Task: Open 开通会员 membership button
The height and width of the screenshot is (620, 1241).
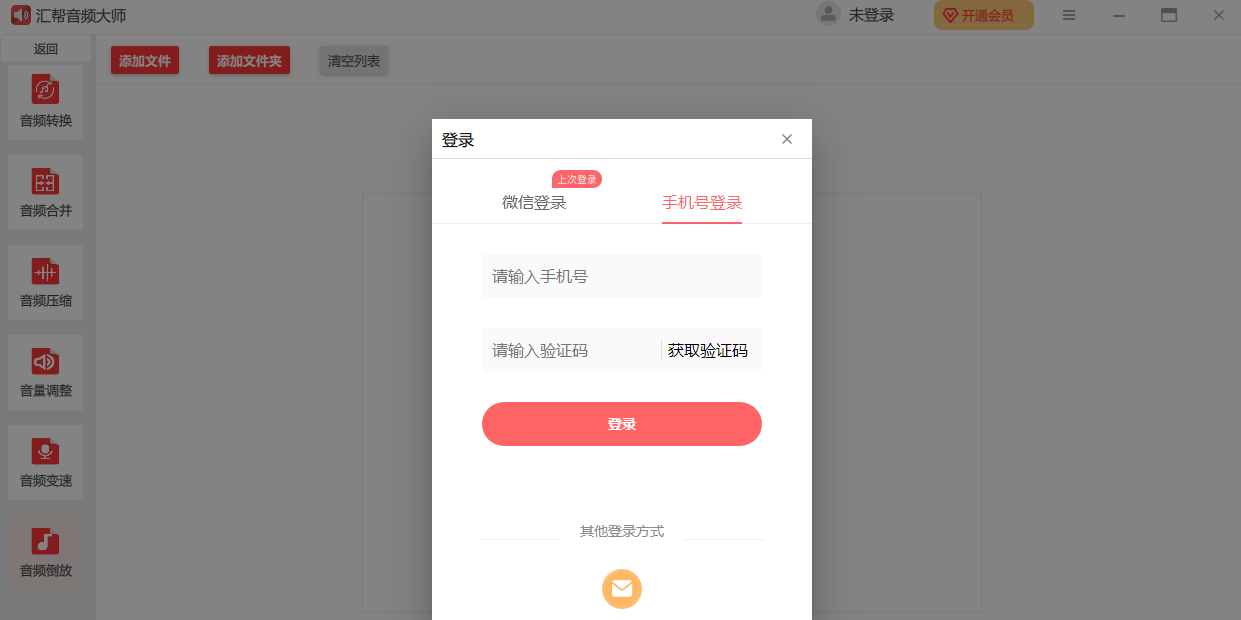Action: (x=983, y=15)
